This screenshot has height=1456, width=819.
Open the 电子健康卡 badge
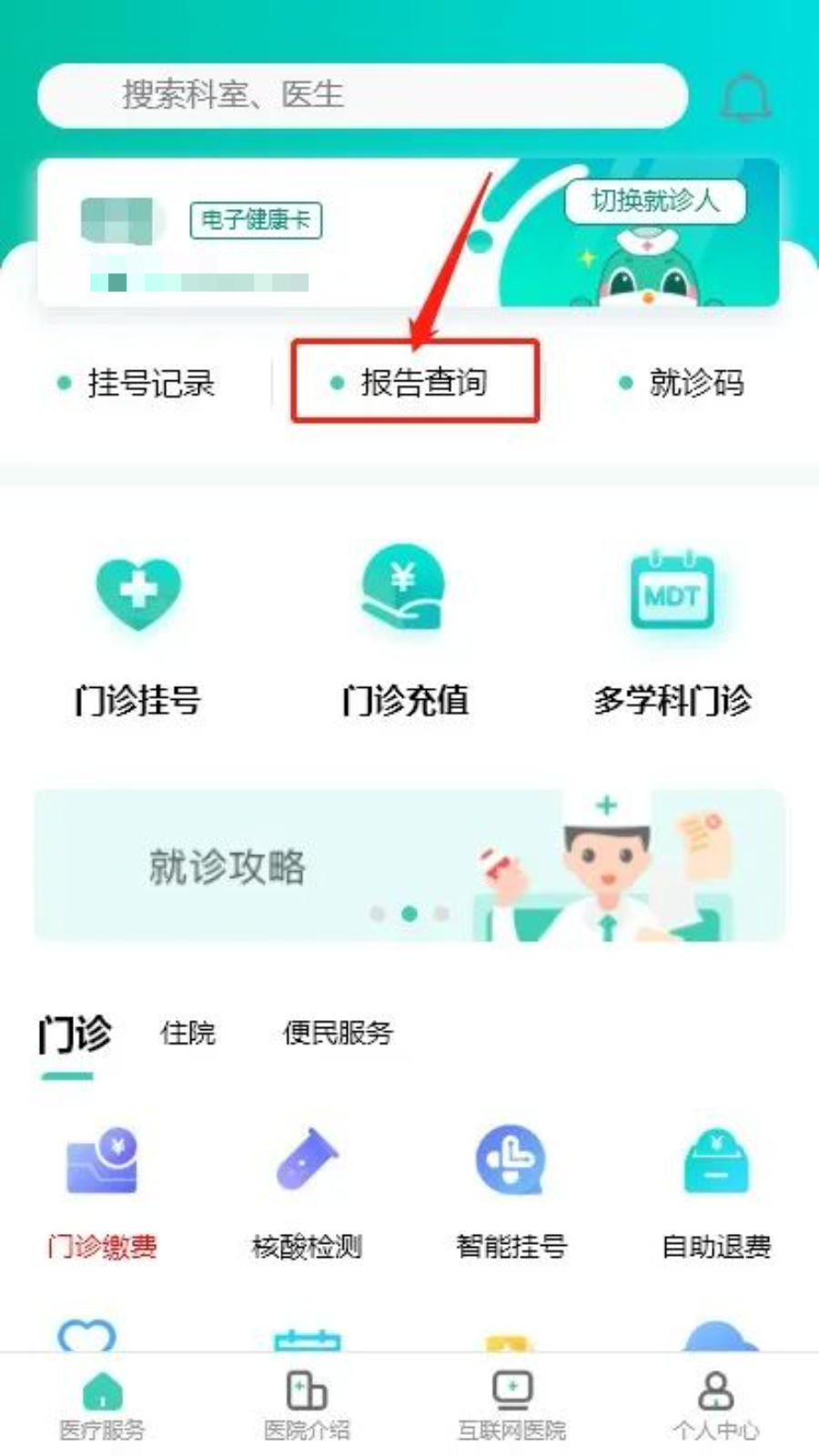256,220
